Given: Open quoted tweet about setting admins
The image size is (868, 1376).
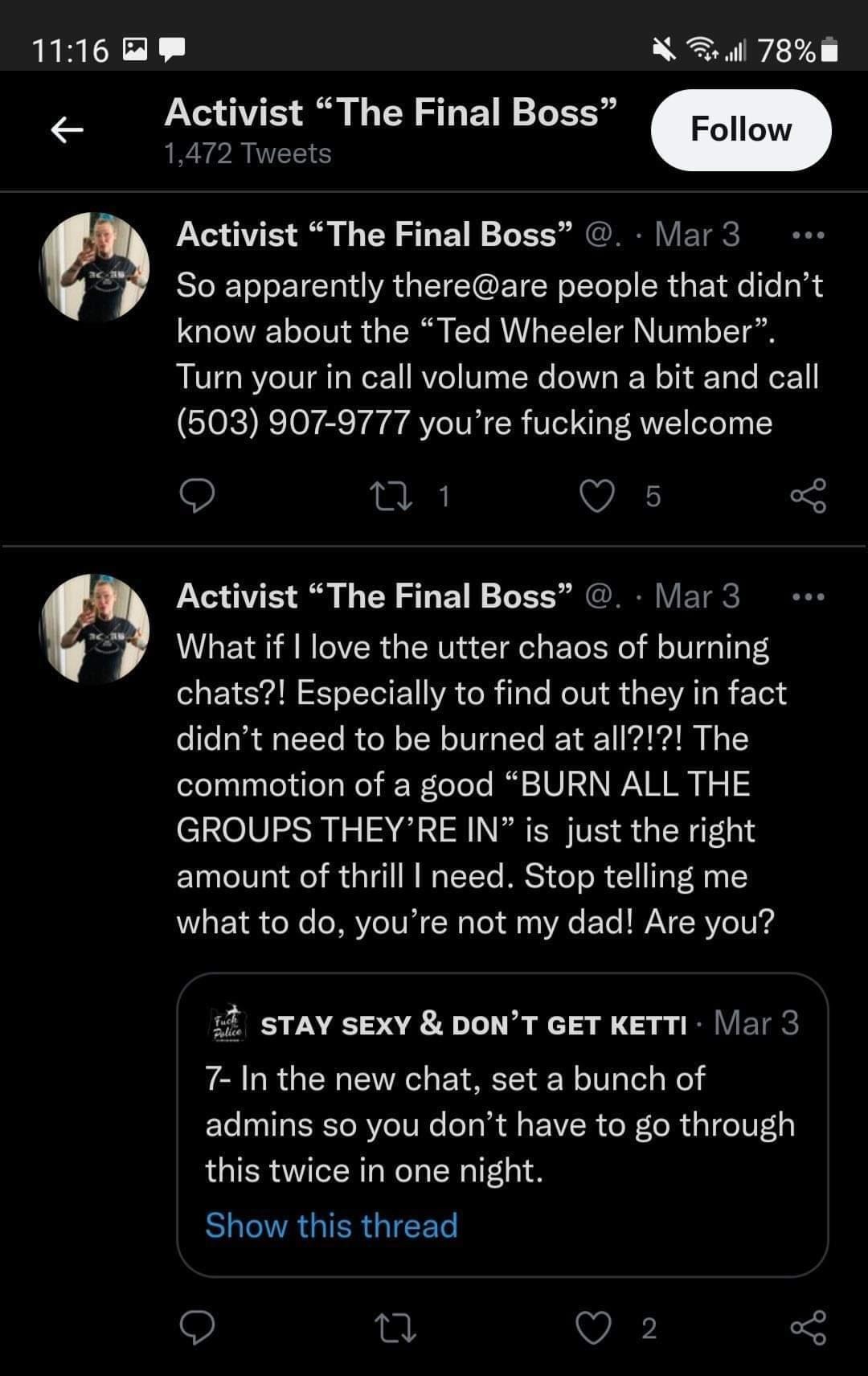Looking at the screenshot, I should [502, 1124].
